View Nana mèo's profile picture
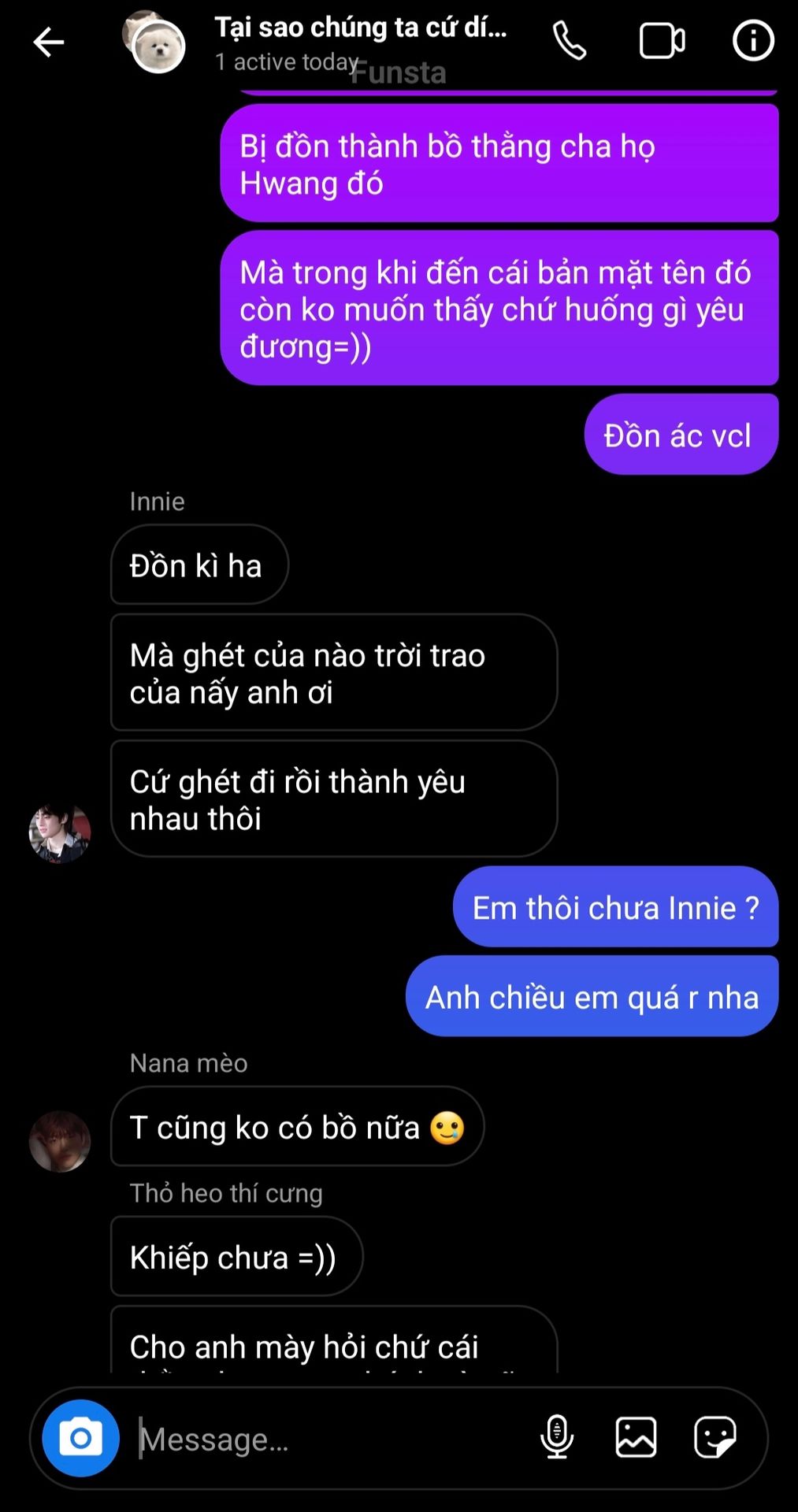Viewport: 798px width, 1512px height. (x=60, y=1141)
